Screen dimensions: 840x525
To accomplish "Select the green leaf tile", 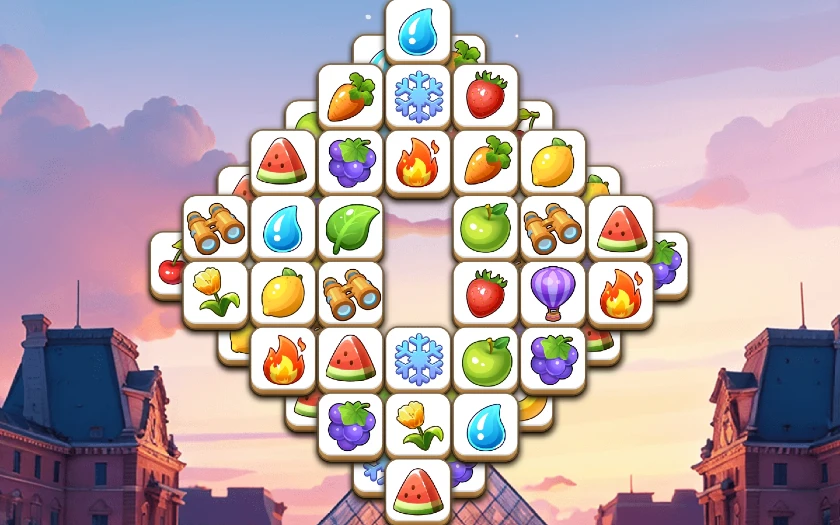I will click(x=351, y=228).
